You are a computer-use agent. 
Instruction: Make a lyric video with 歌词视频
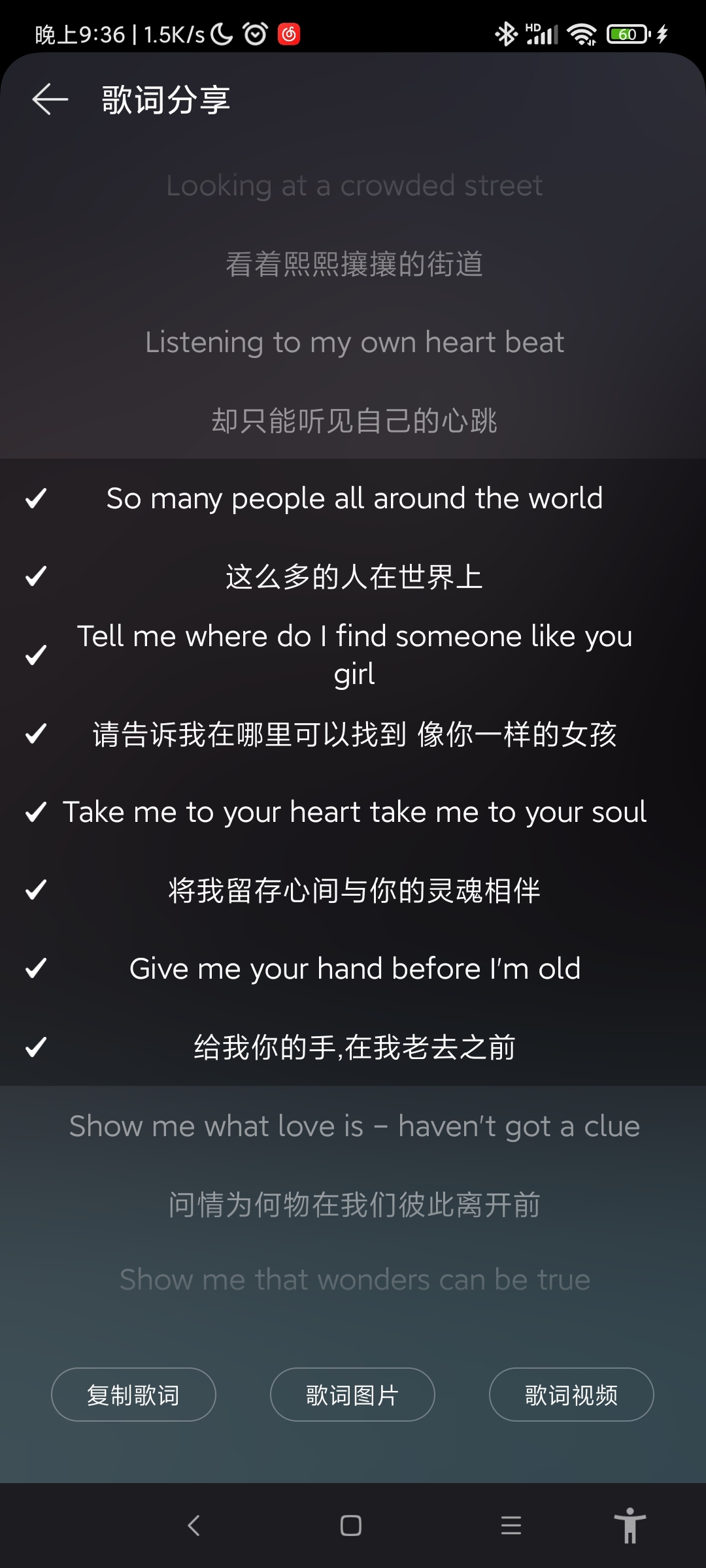coord(571,1395)
